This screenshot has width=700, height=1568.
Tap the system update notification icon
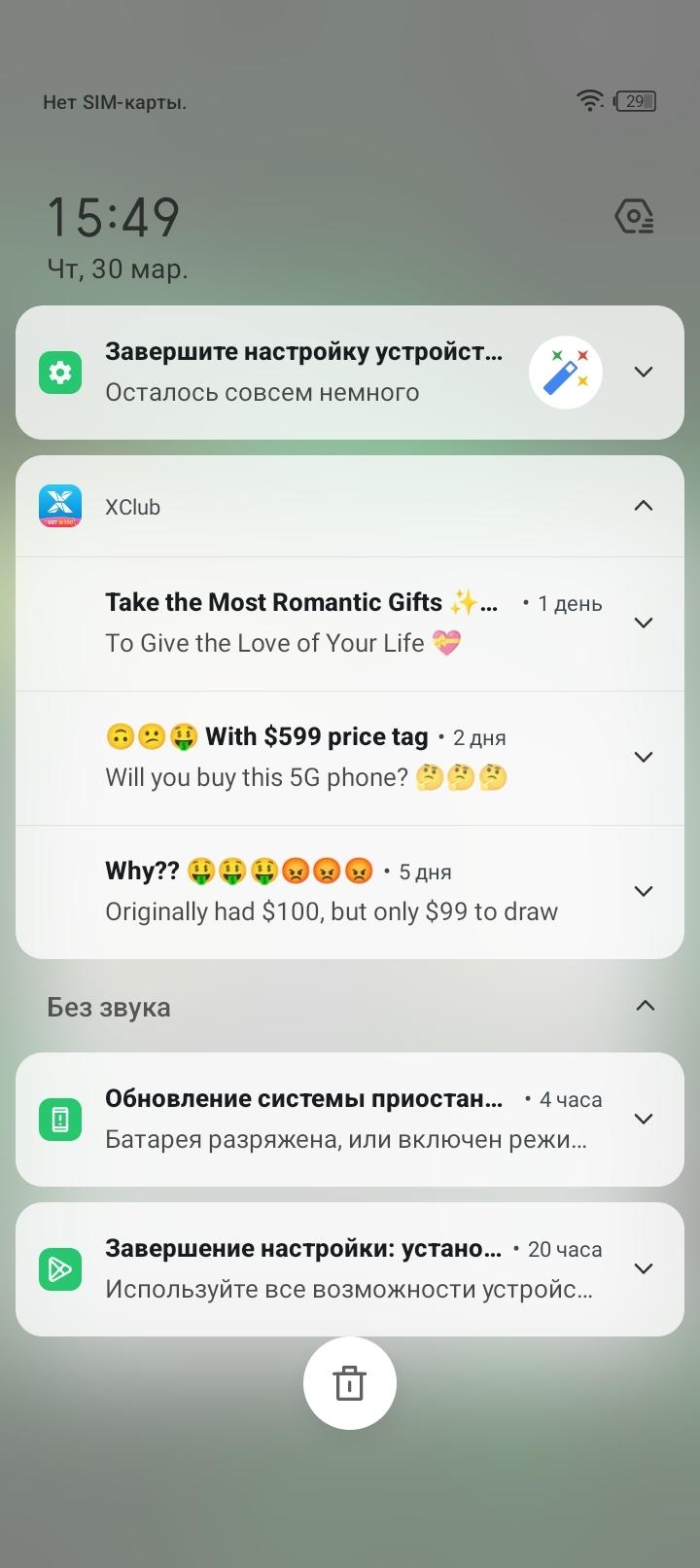point(60,1119)
